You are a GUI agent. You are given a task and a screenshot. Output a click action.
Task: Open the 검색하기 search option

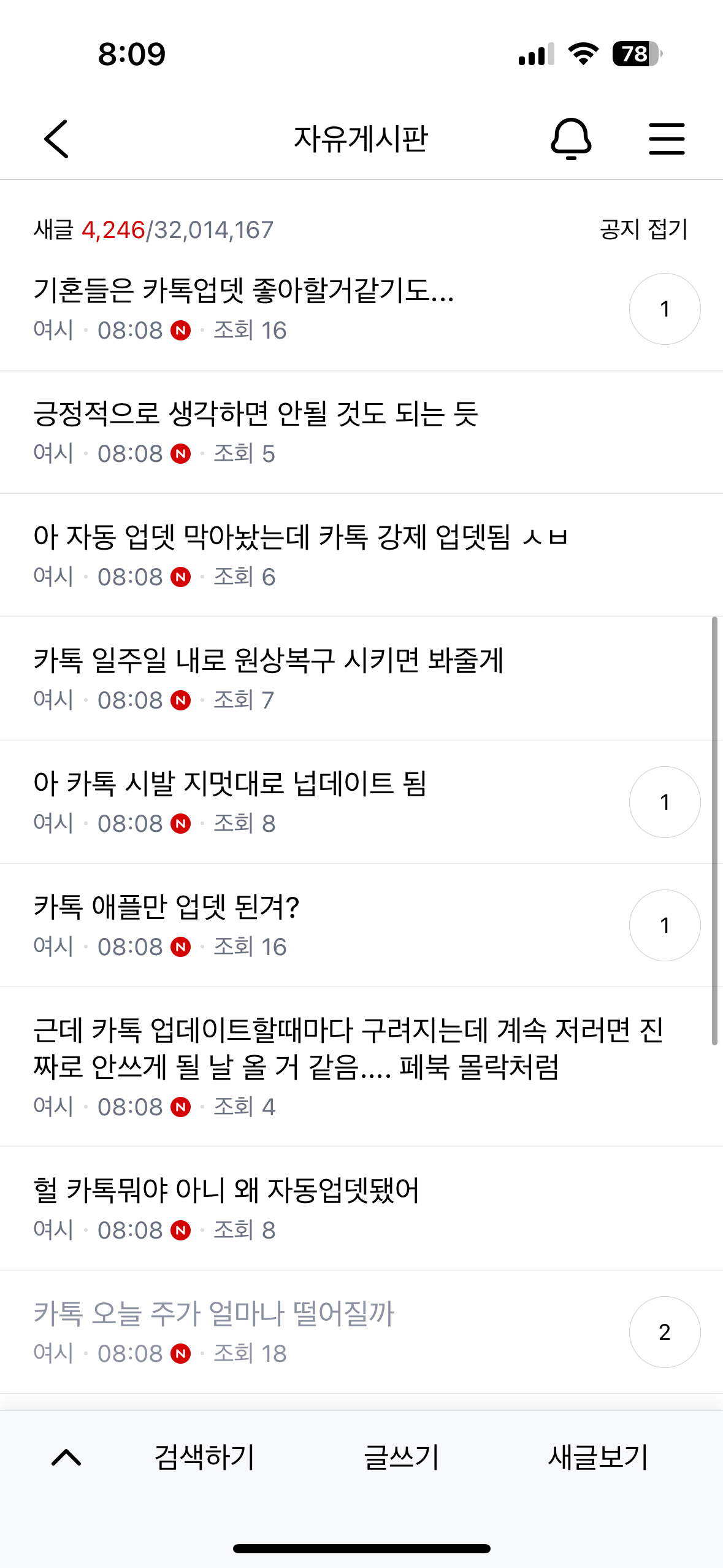point(204,1456)
